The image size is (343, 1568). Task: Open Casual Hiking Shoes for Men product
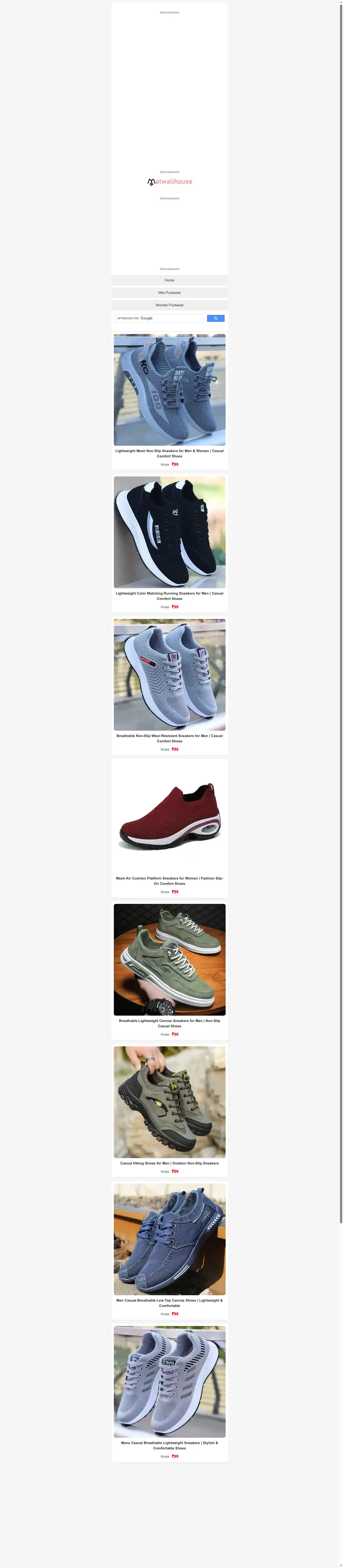pos(169,1102)
